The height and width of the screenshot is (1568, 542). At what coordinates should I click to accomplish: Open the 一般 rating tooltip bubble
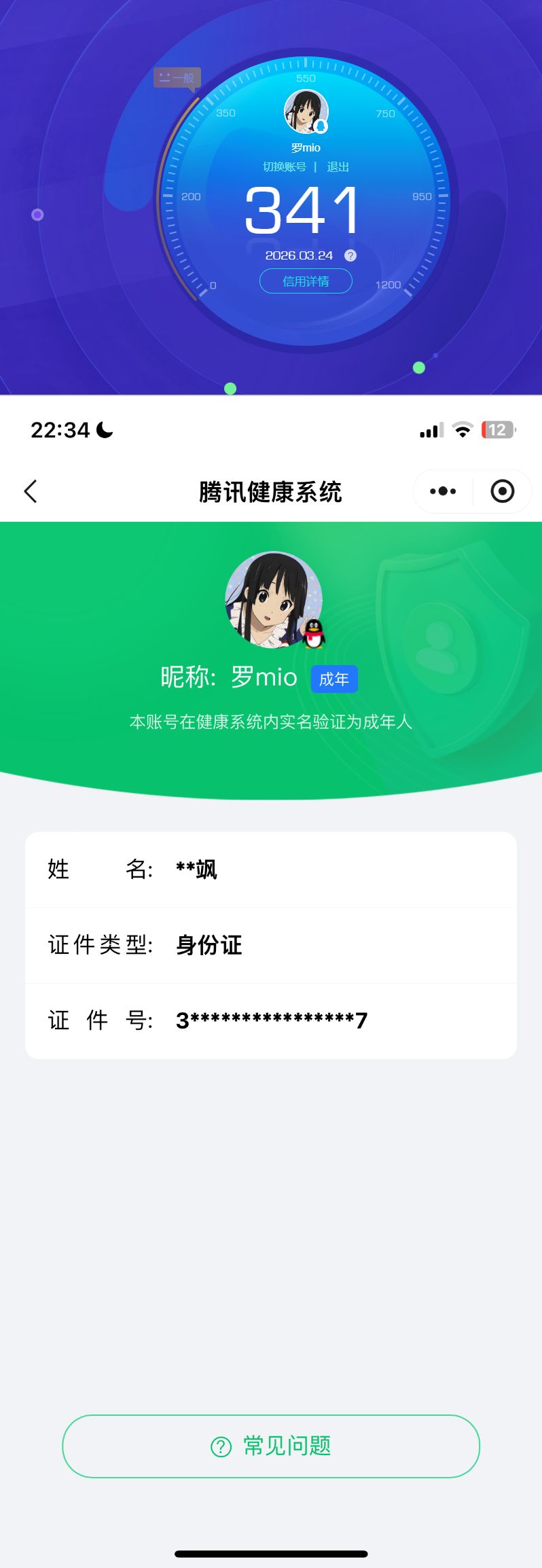click(178, 79)
